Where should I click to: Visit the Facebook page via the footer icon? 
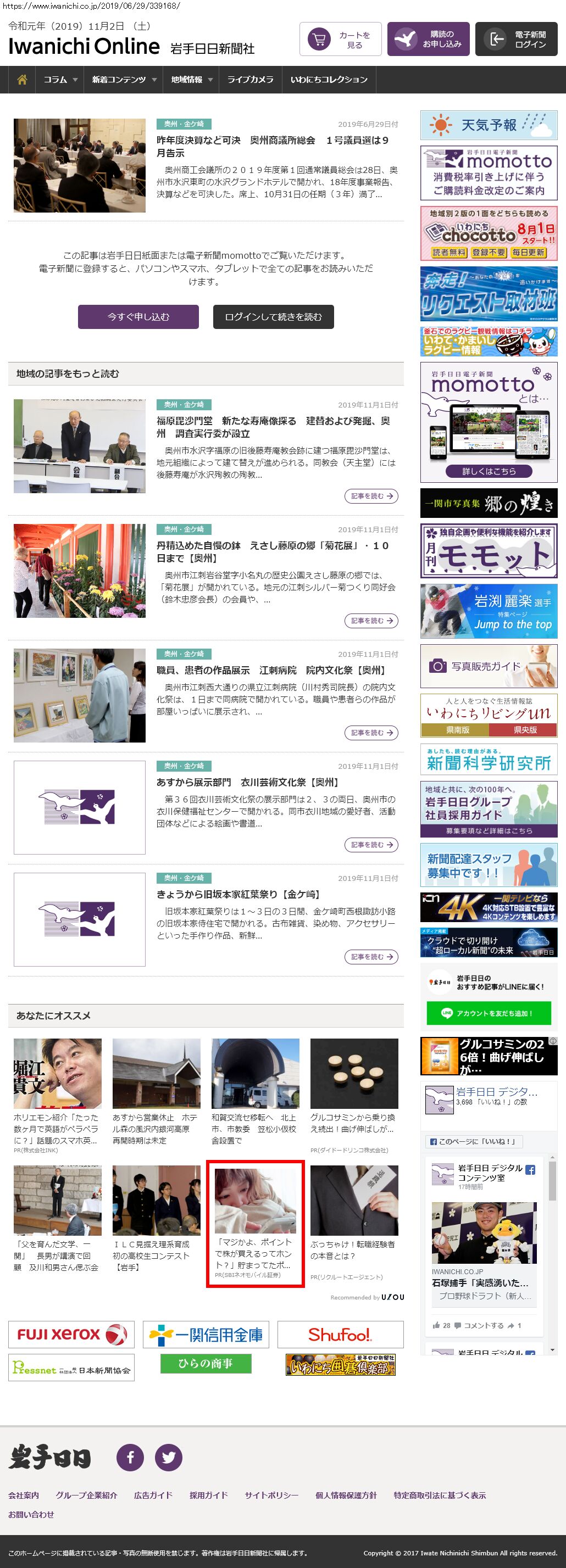coord(130,1457)
